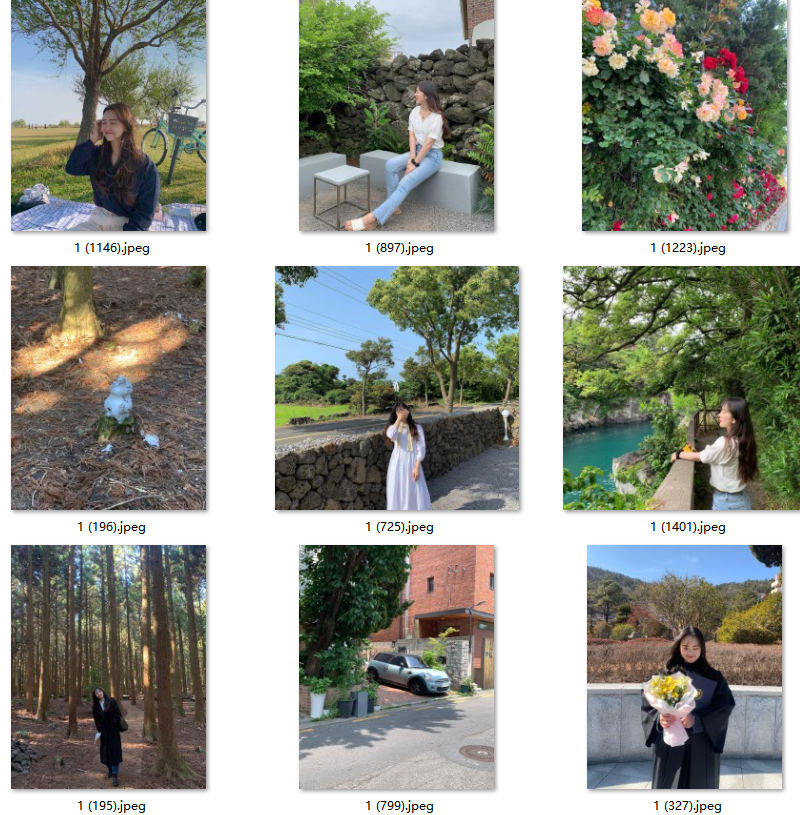Select the thumbnail 1 (195).jpeg
800x815 pixels.
(x=108, y=667)
